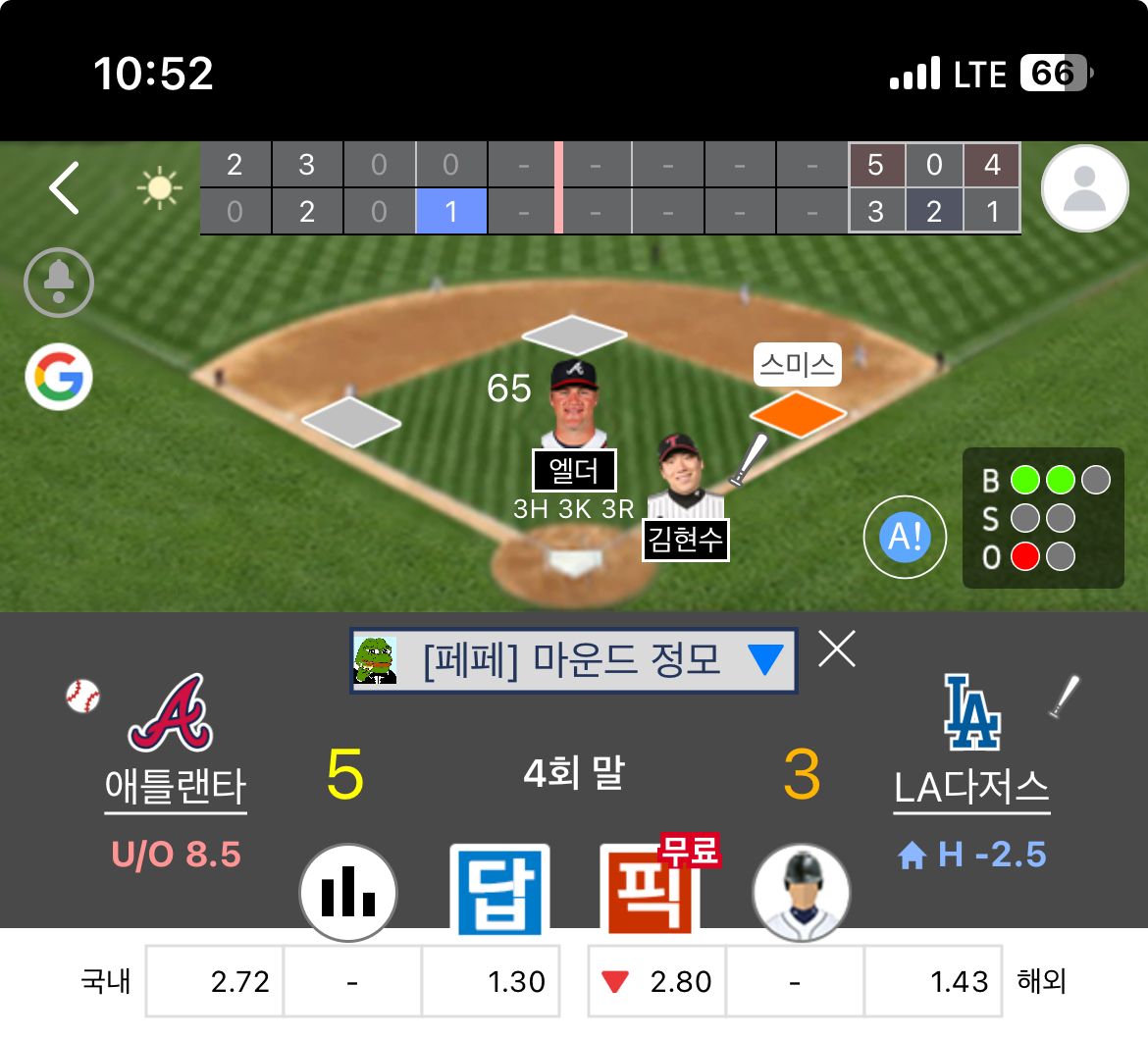Close the banner with the X
1148x1038 pixels.
(837, 649)
